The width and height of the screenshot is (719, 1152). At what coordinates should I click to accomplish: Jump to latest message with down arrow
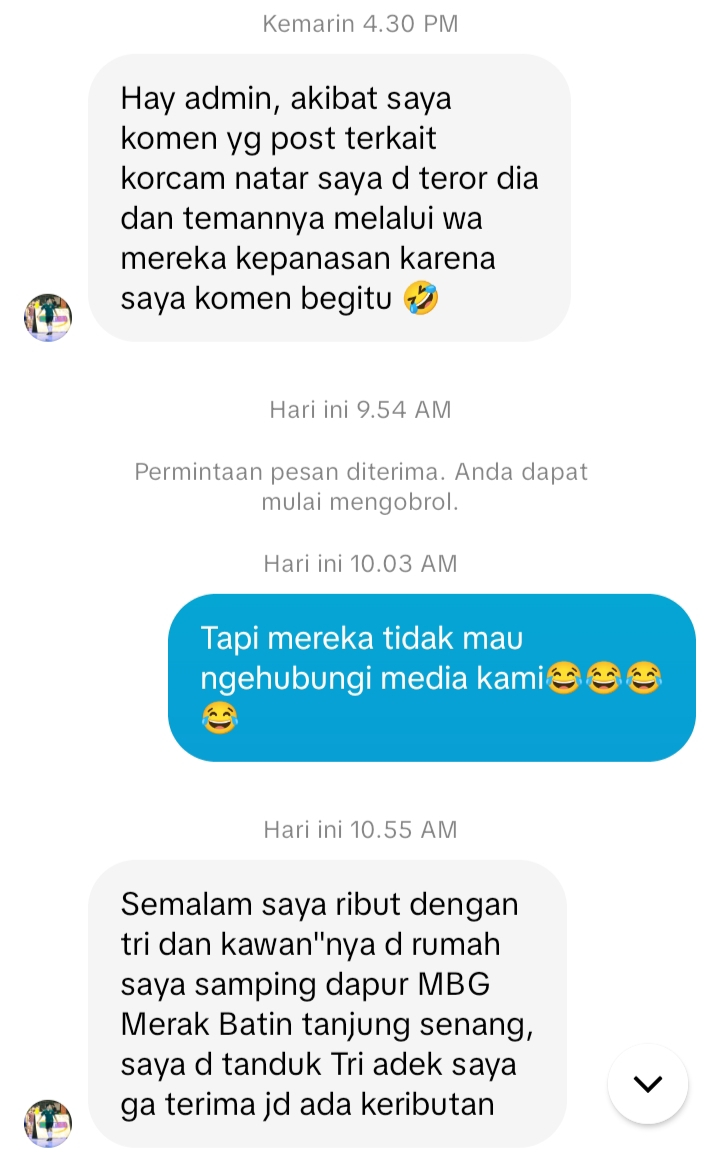pos(648,1084)
